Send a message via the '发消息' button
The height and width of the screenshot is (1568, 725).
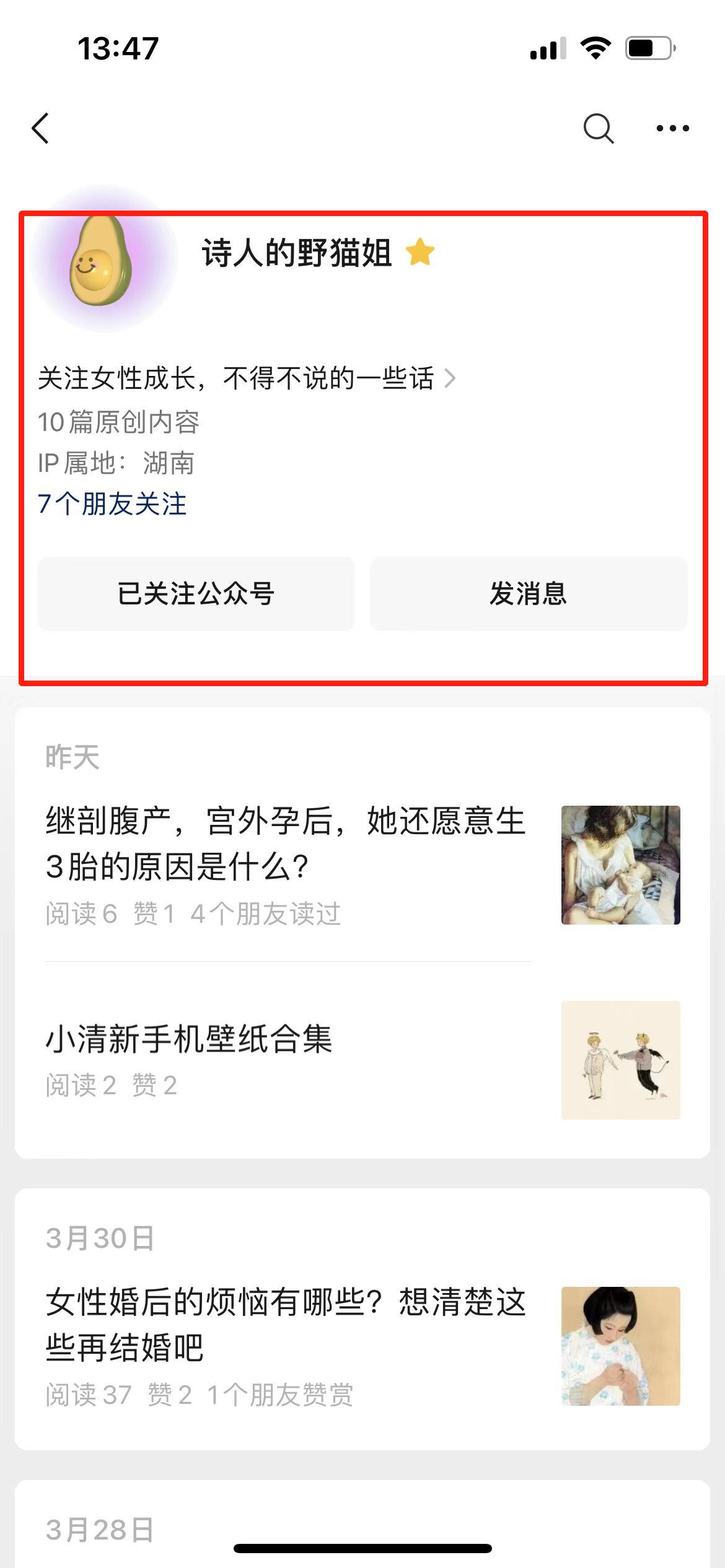click(x=529, y=595)
